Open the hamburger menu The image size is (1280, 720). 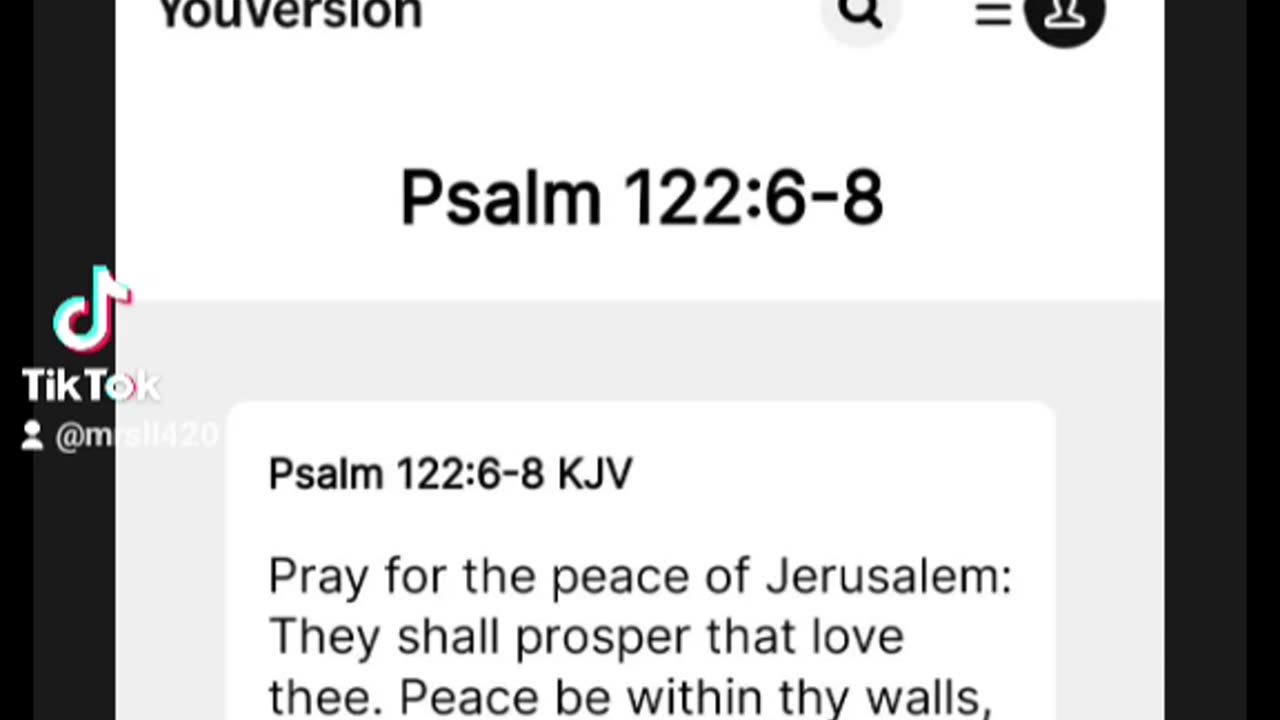[x=993, y=14]
